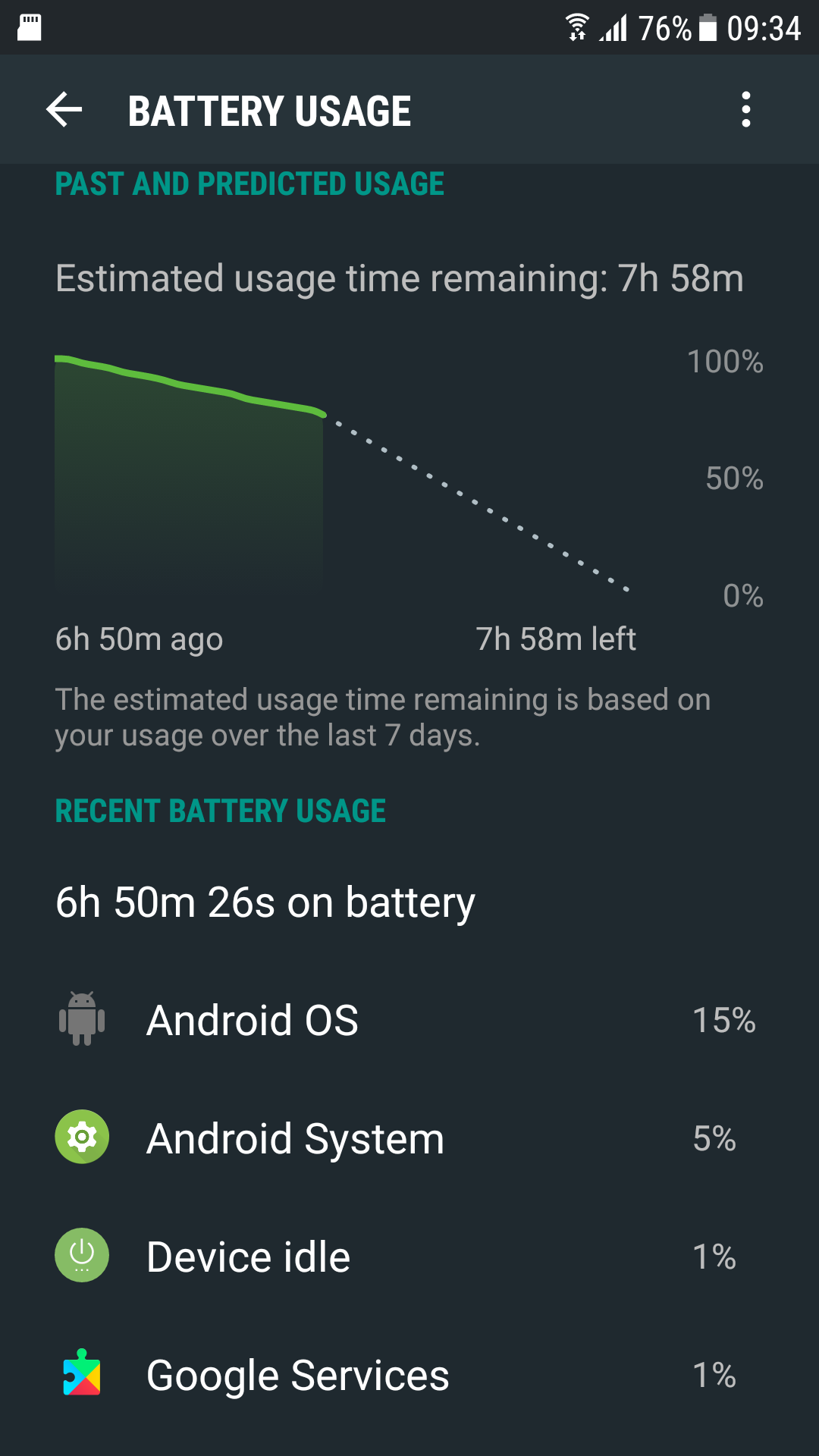Open Android OS battery details

coord(409,1020)
